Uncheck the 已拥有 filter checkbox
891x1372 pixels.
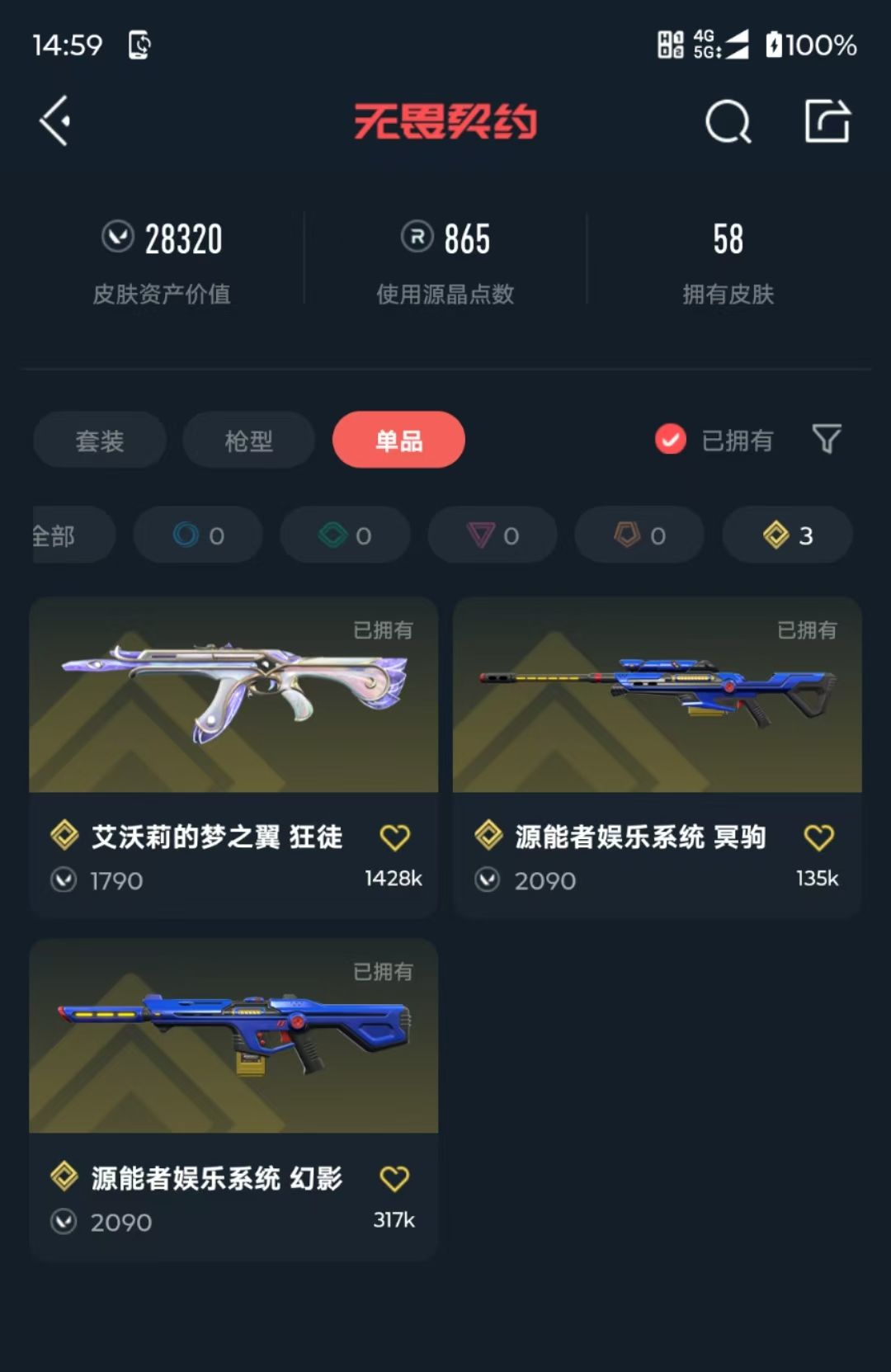point(671,440)
